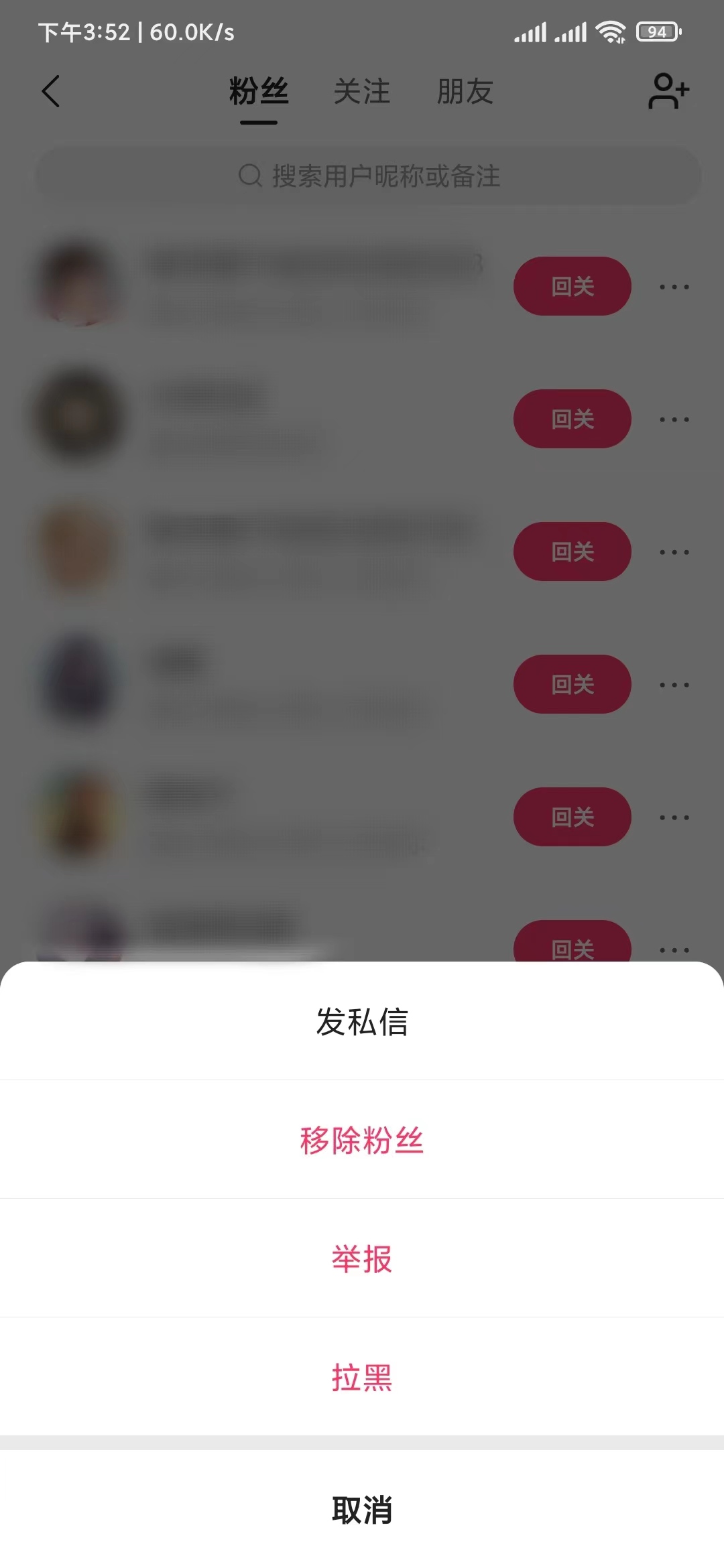Select 拉黑 to block the user

coord(362,1377)
